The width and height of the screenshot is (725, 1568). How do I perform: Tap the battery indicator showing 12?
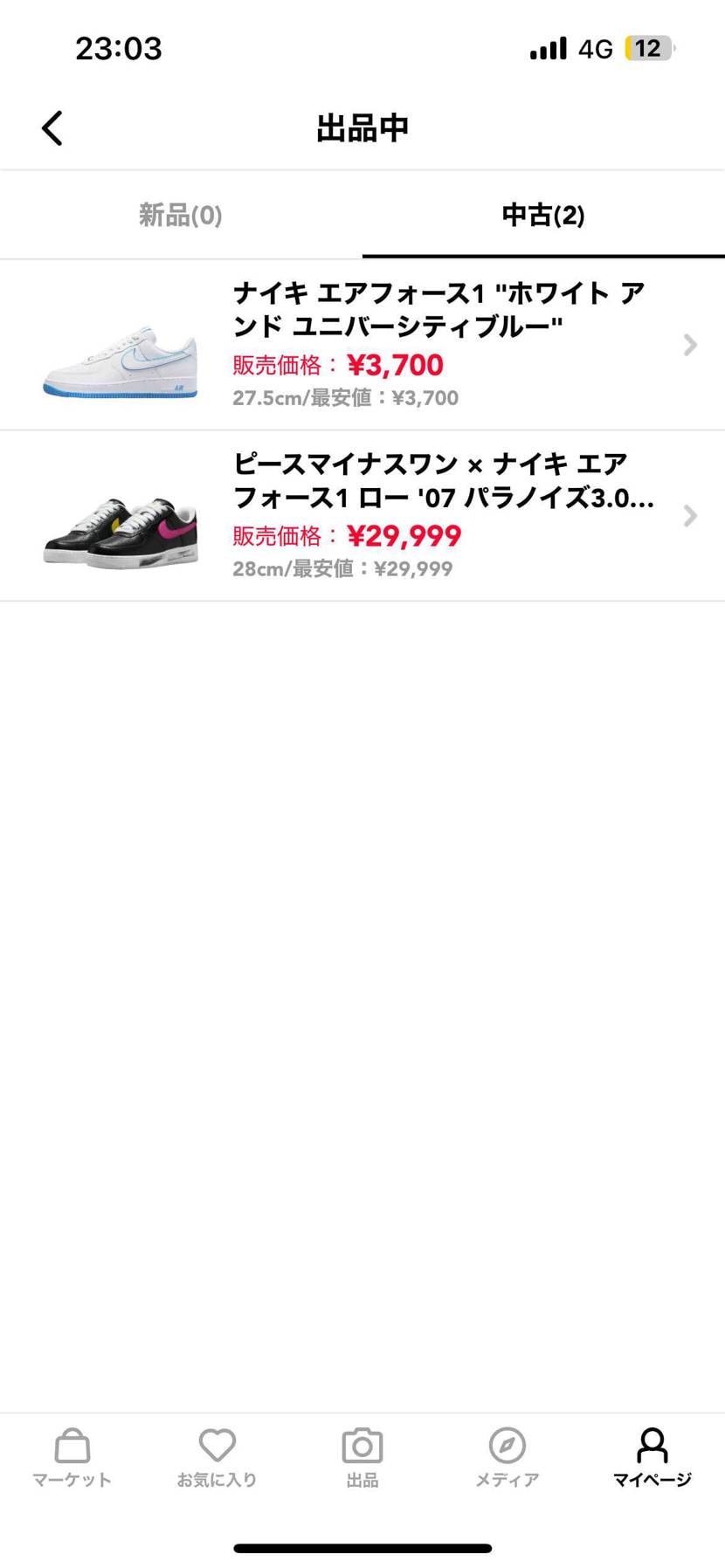tap(646, 48)
